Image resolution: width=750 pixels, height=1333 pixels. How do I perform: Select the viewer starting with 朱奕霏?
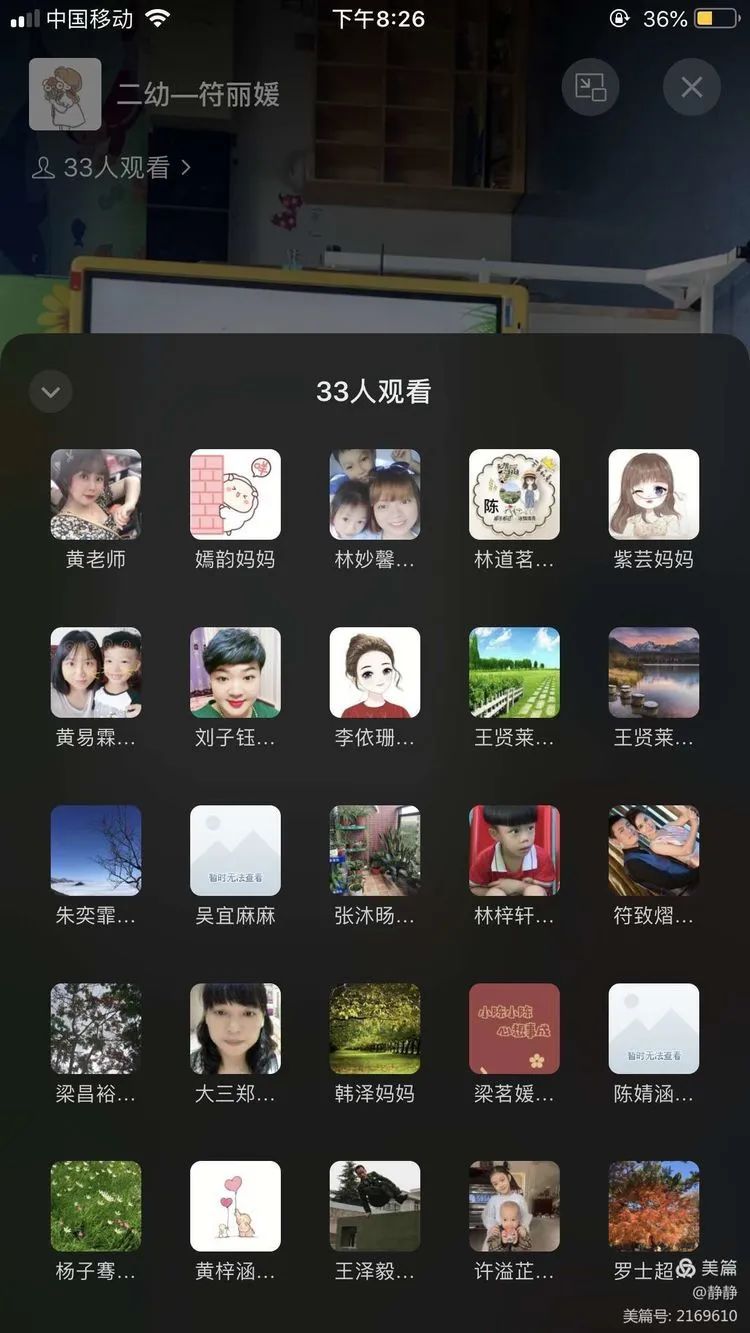pos(96,850)
